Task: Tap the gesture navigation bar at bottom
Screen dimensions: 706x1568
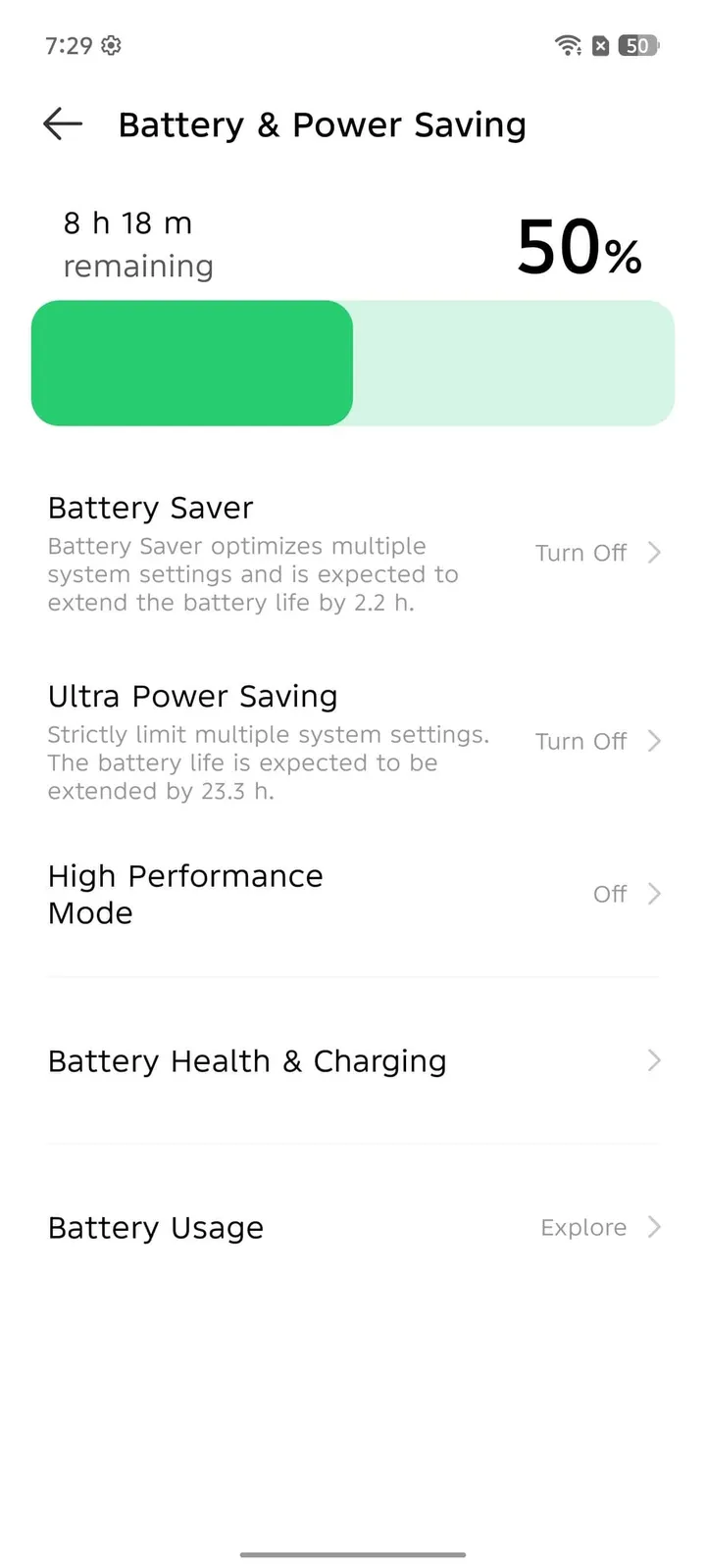Action: pos(353,1553)
